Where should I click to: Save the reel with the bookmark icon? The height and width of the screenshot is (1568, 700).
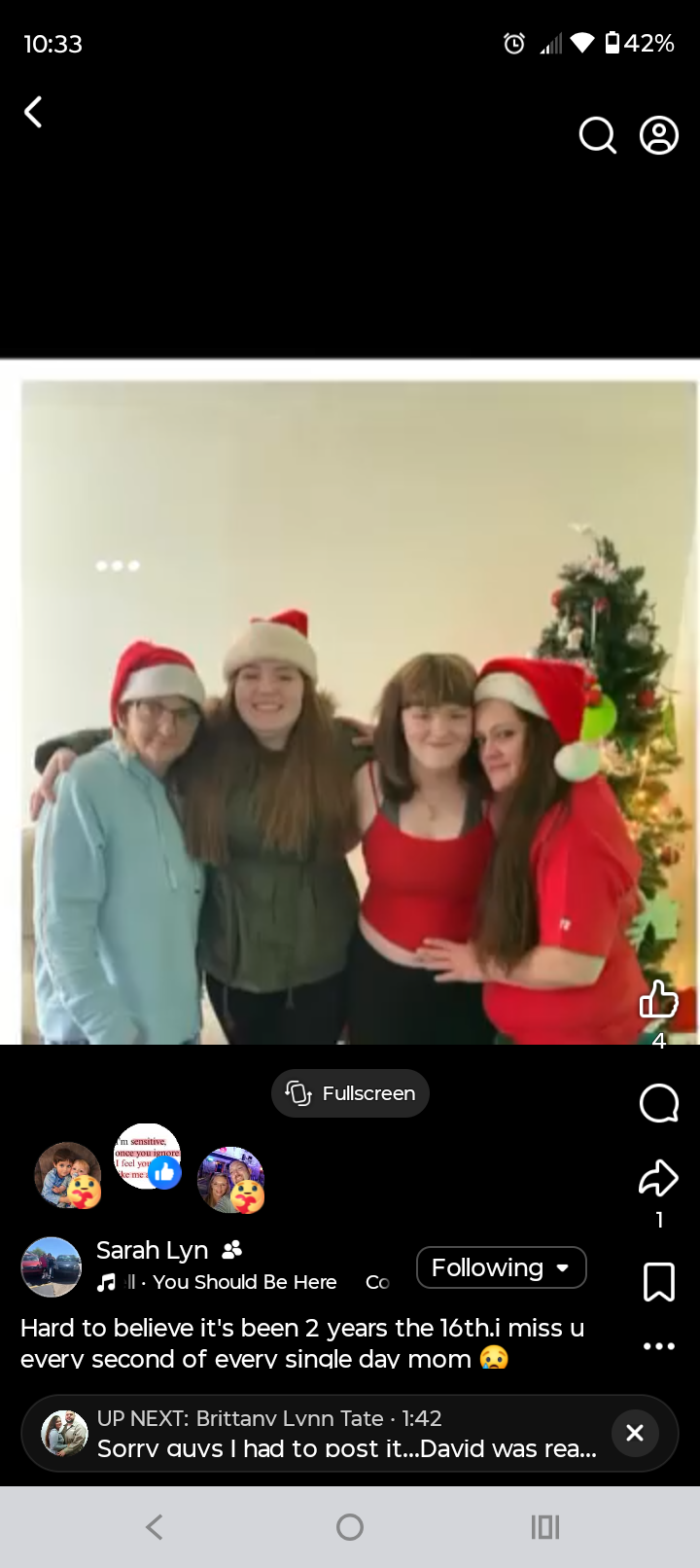pyautogui.click(x=658, y=1282)
